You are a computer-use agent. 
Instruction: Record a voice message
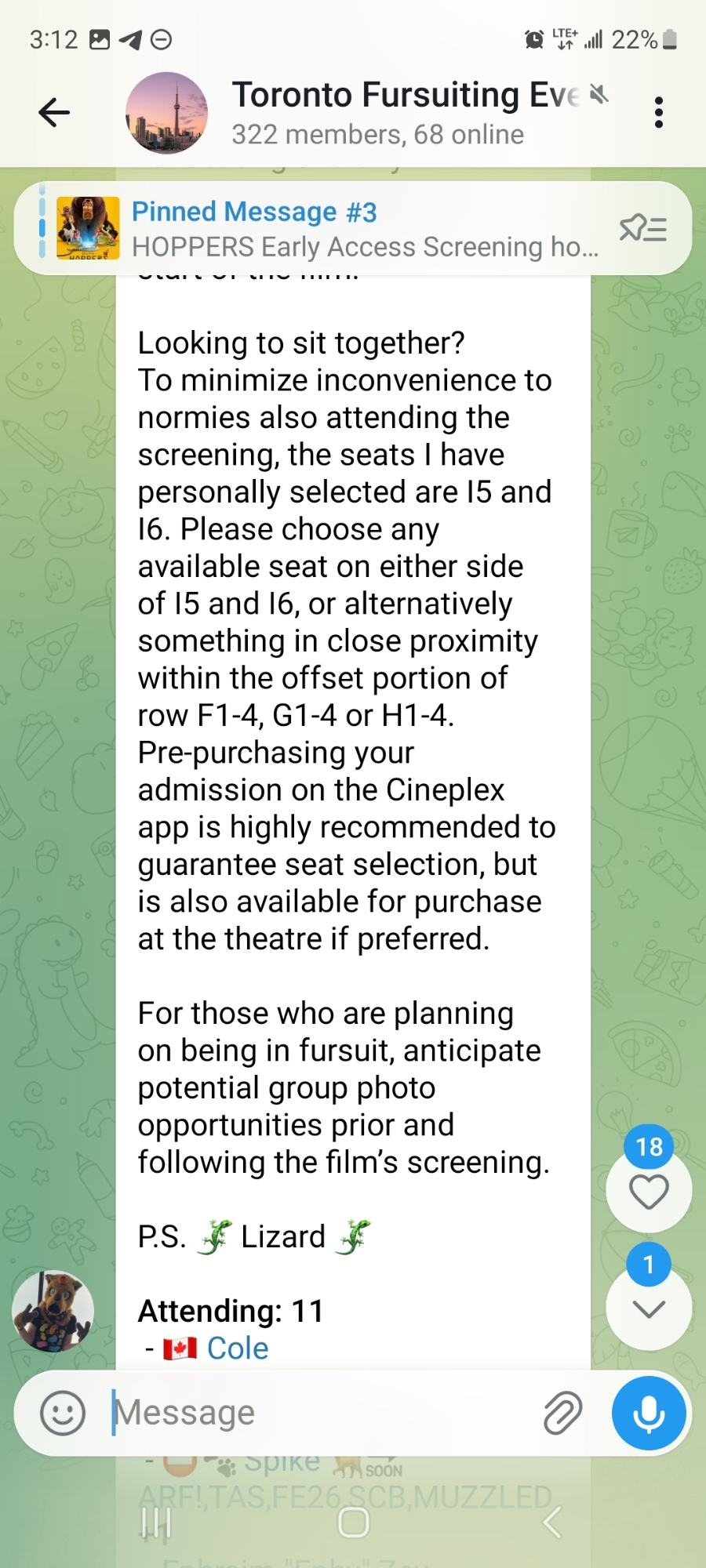click(x=649, y=1413)
